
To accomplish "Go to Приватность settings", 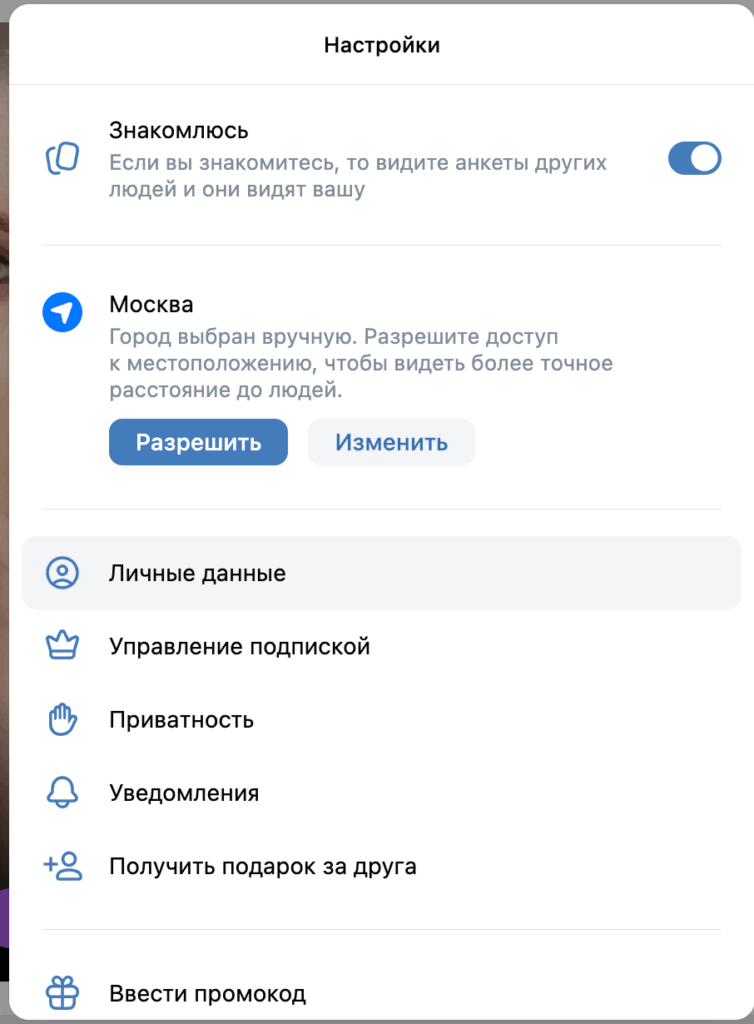I will pos(381,720).
